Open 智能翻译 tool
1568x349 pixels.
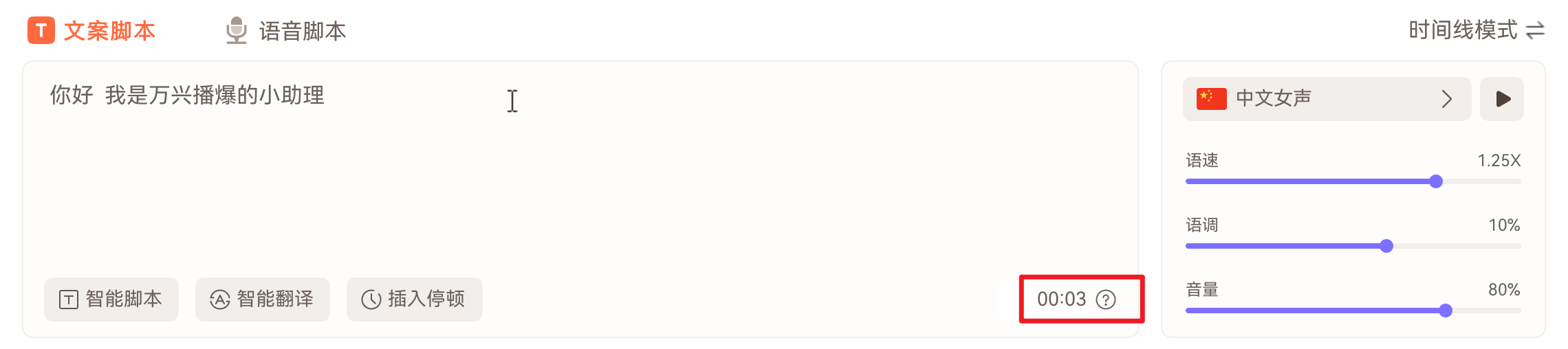point(262,299)
